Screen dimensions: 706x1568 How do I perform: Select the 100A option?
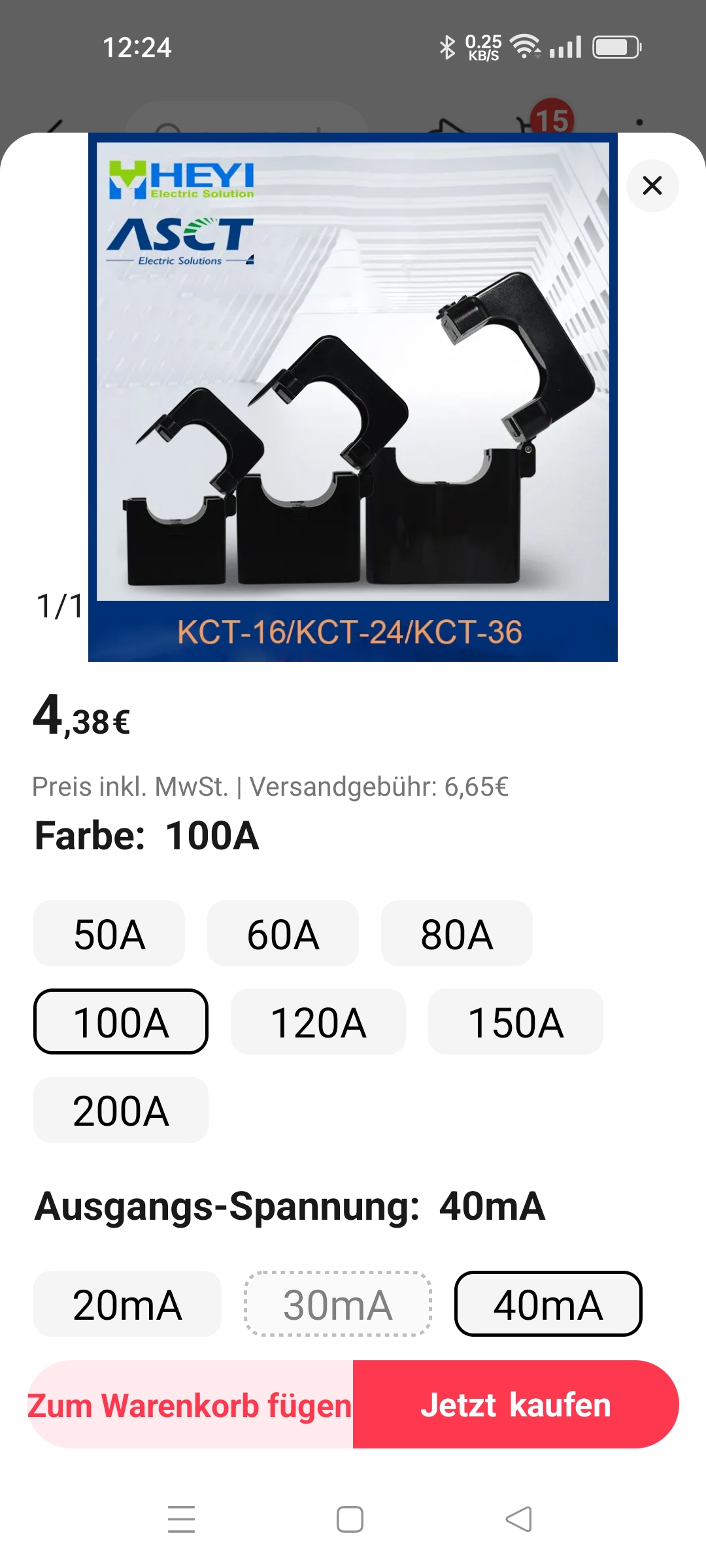[x=121, y=1022]
